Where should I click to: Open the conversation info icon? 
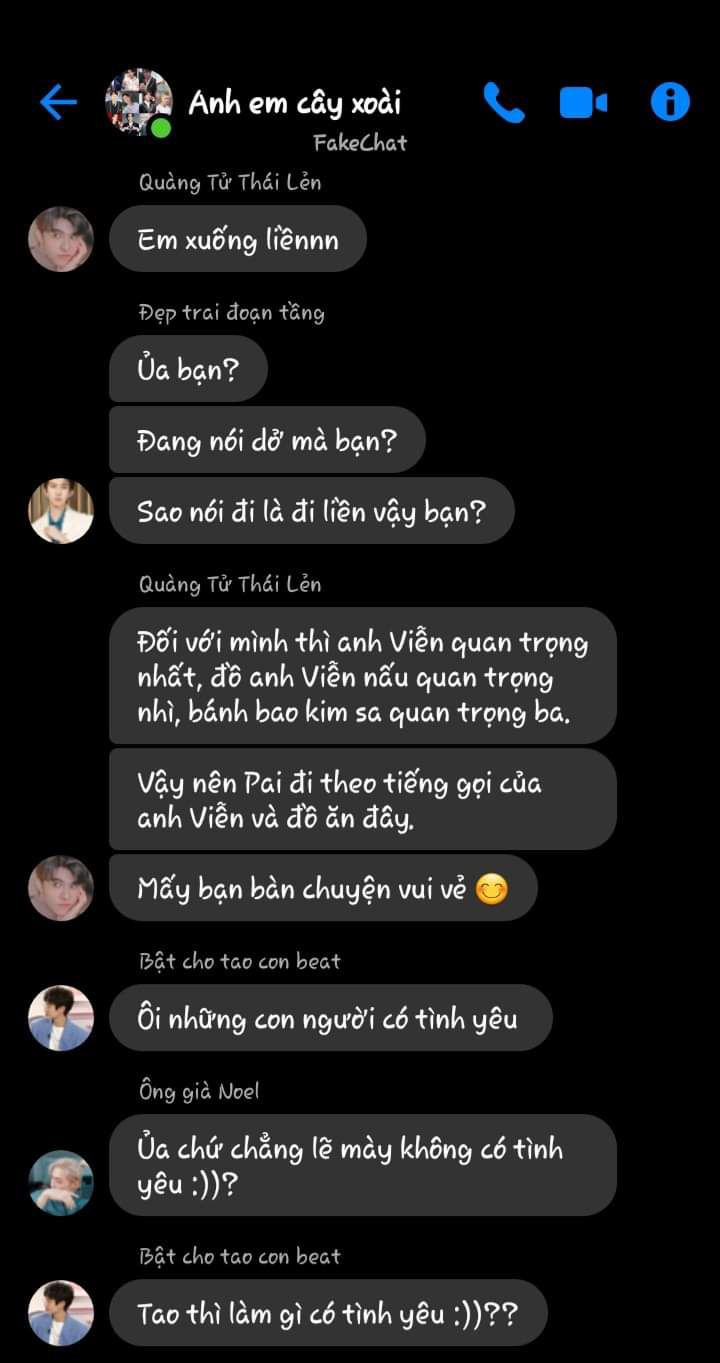(x=670, y=102)
